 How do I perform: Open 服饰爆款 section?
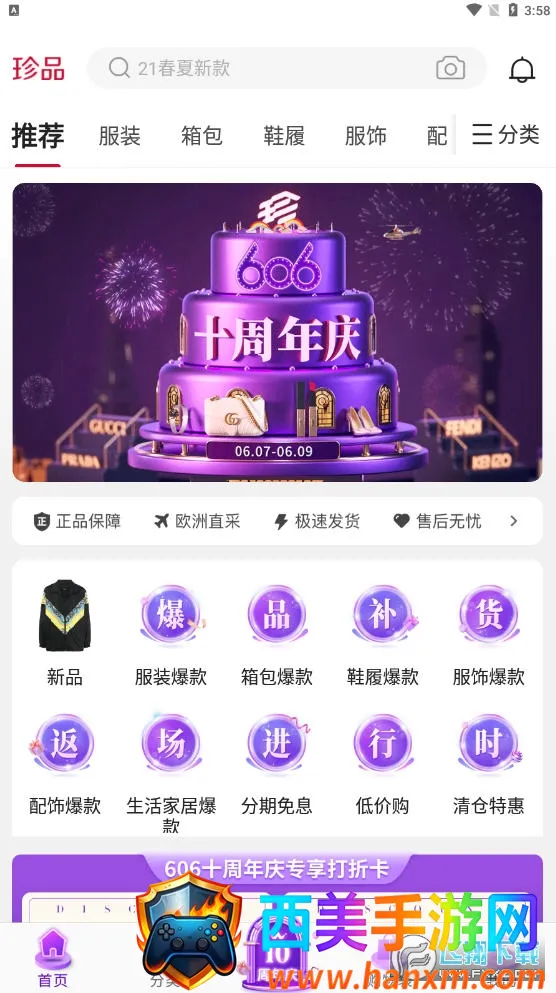tap(488, 633)
